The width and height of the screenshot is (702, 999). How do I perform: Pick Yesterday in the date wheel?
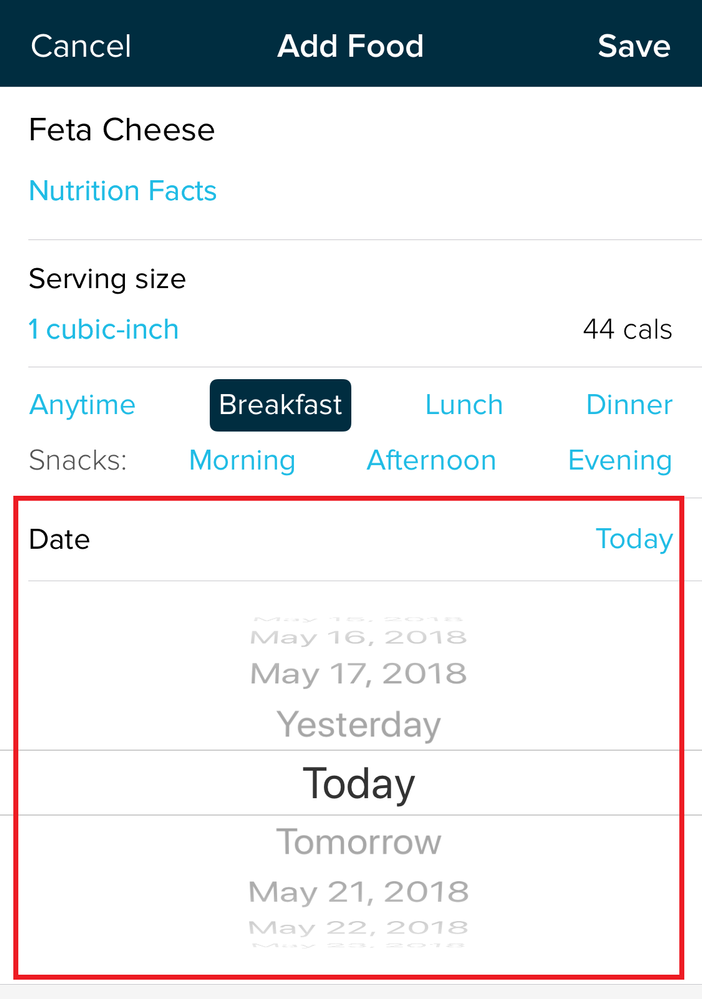(x=358, y=724)
